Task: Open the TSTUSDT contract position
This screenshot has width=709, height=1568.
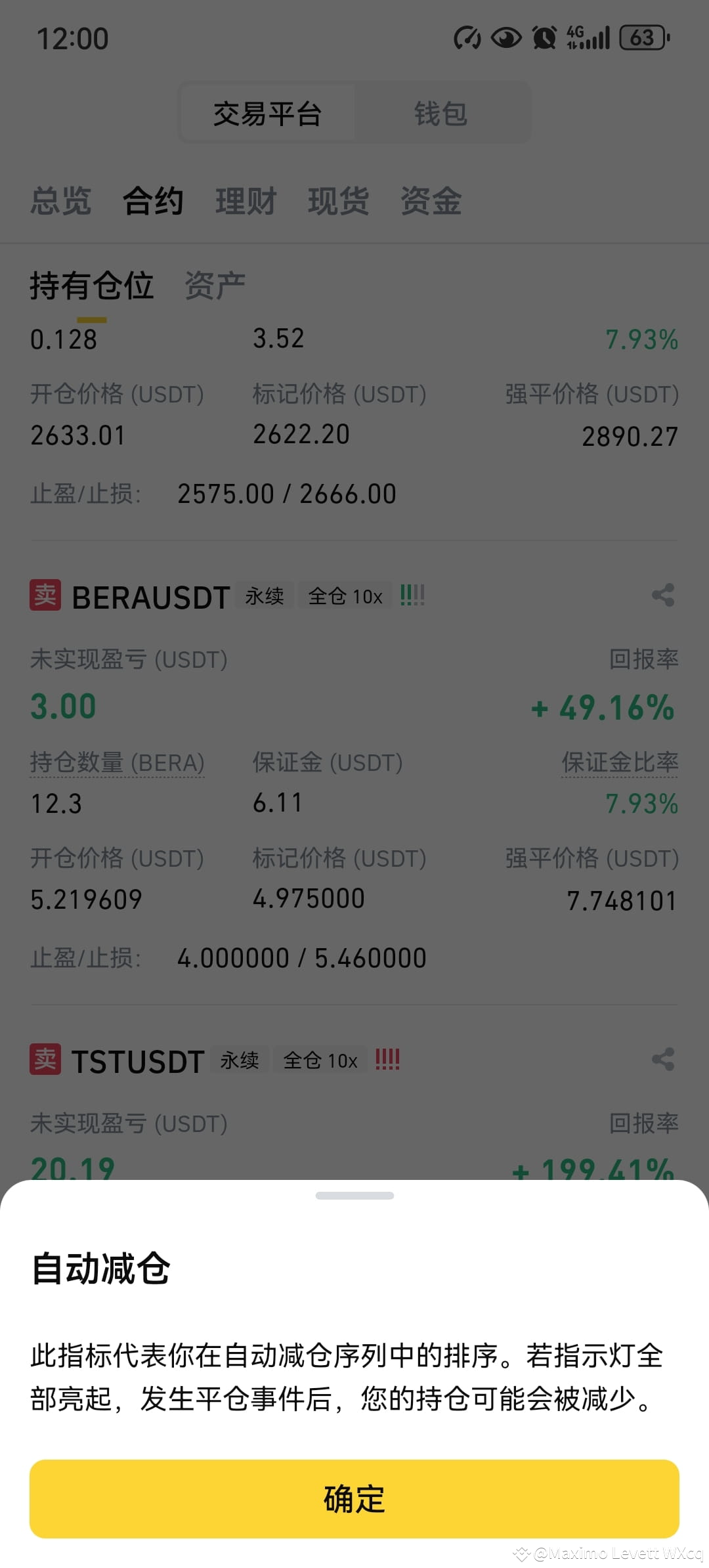Action: (138, 1062)
